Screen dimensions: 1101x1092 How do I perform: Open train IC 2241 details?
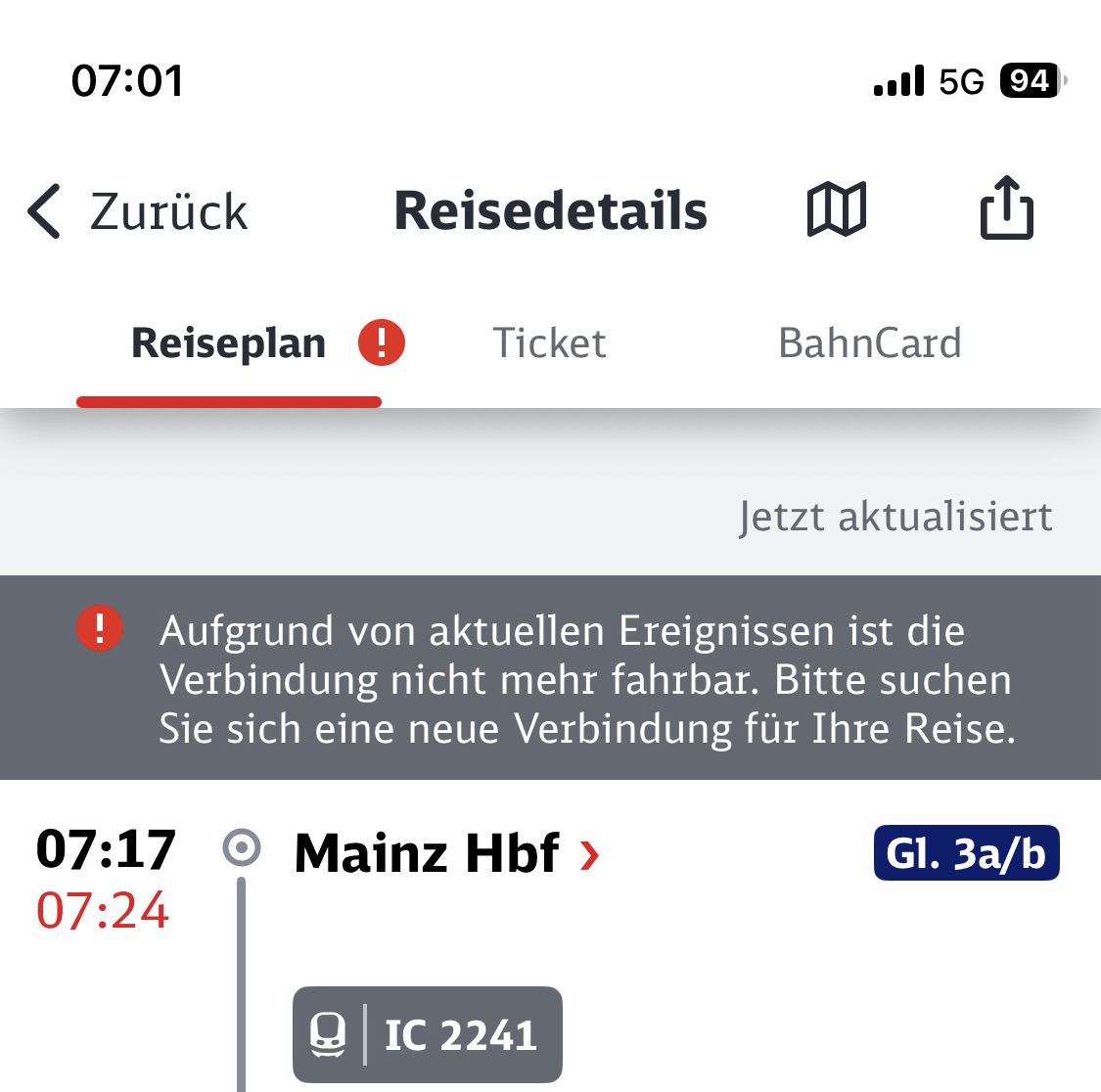click(428, 1034)
